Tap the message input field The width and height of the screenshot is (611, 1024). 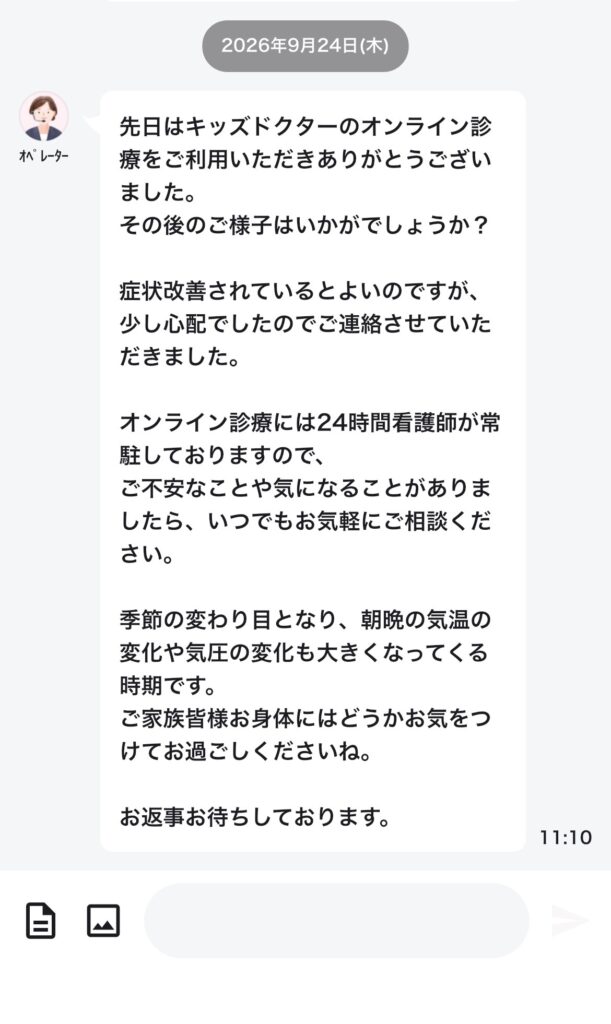point(336,920)
